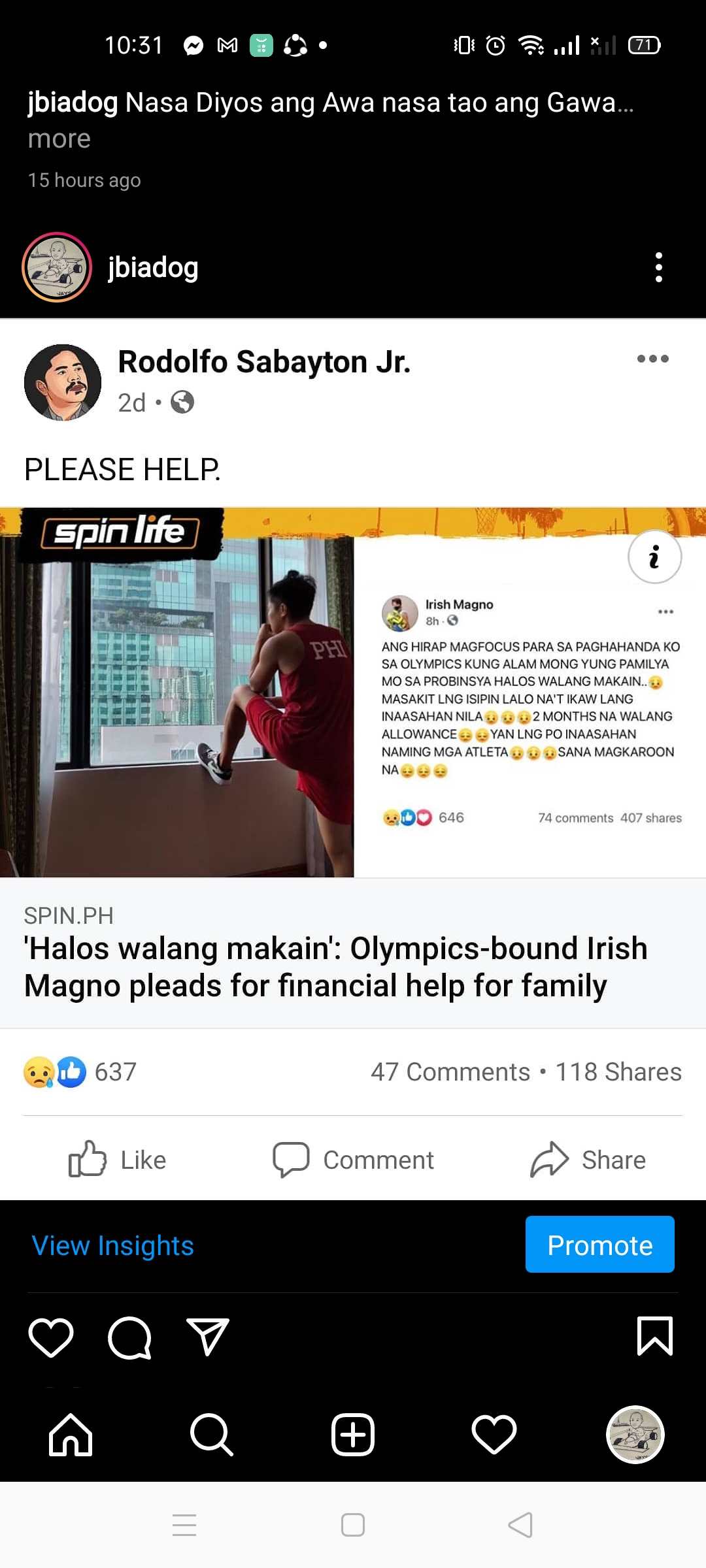Screen dimensions: 706x1568
Task: Open comments with the speech bubble icon
Action: [129, 1337]
